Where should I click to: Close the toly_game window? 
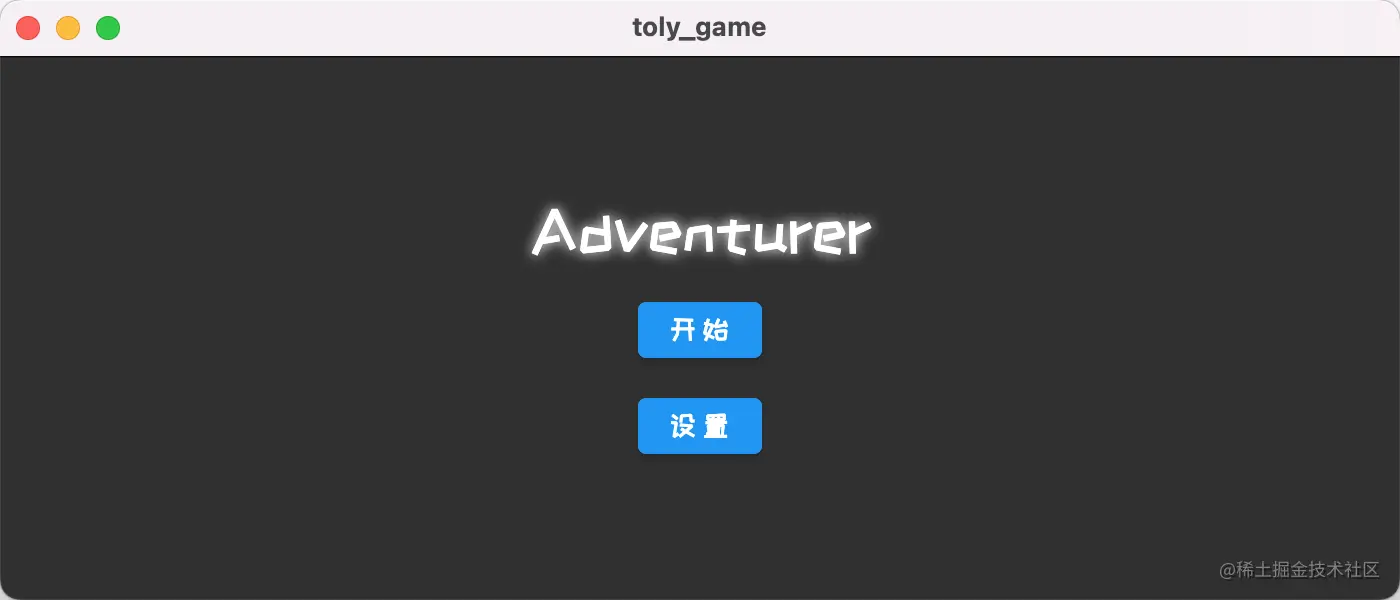28,28
